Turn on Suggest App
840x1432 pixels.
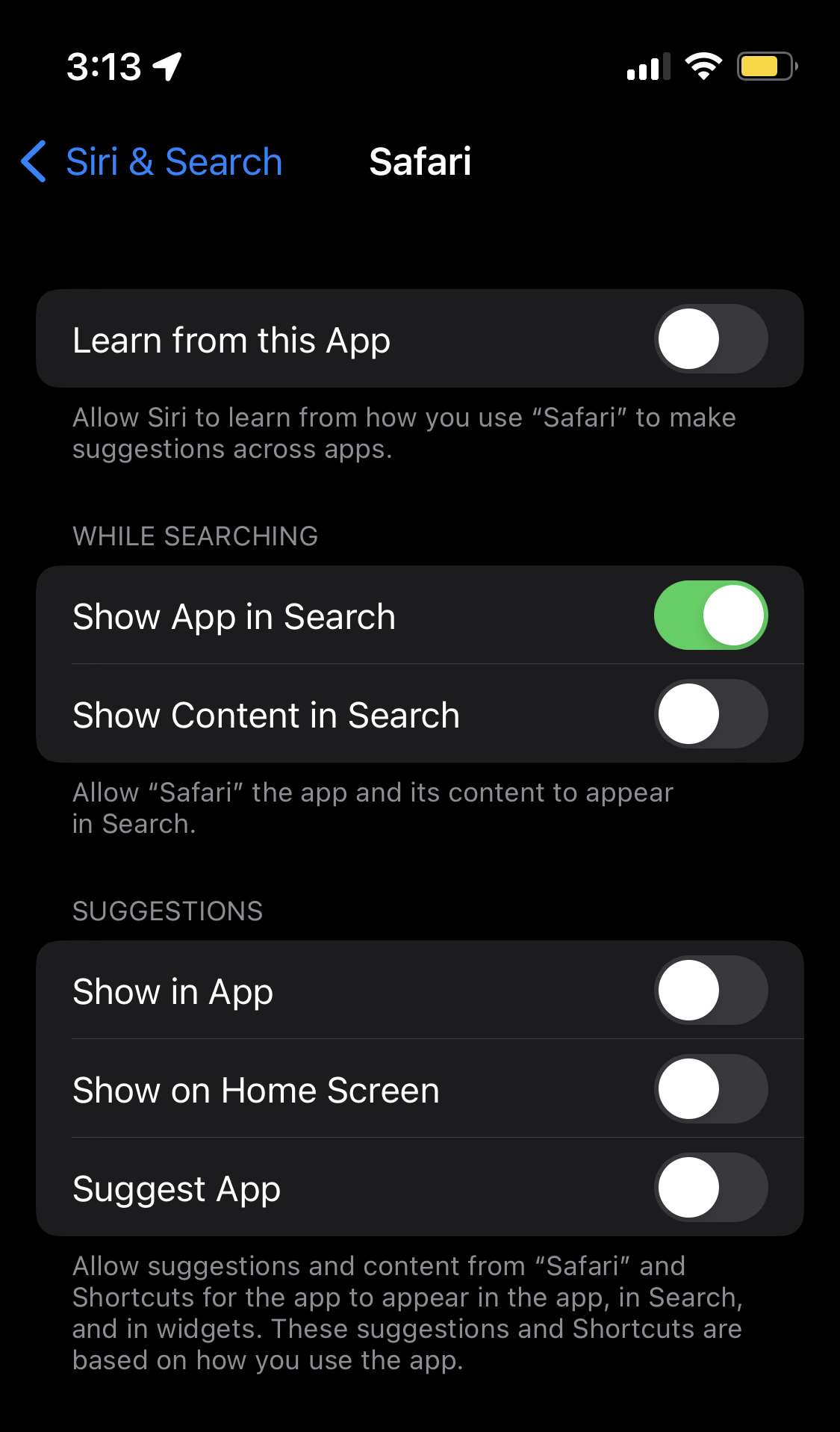tap(711, 1188)
